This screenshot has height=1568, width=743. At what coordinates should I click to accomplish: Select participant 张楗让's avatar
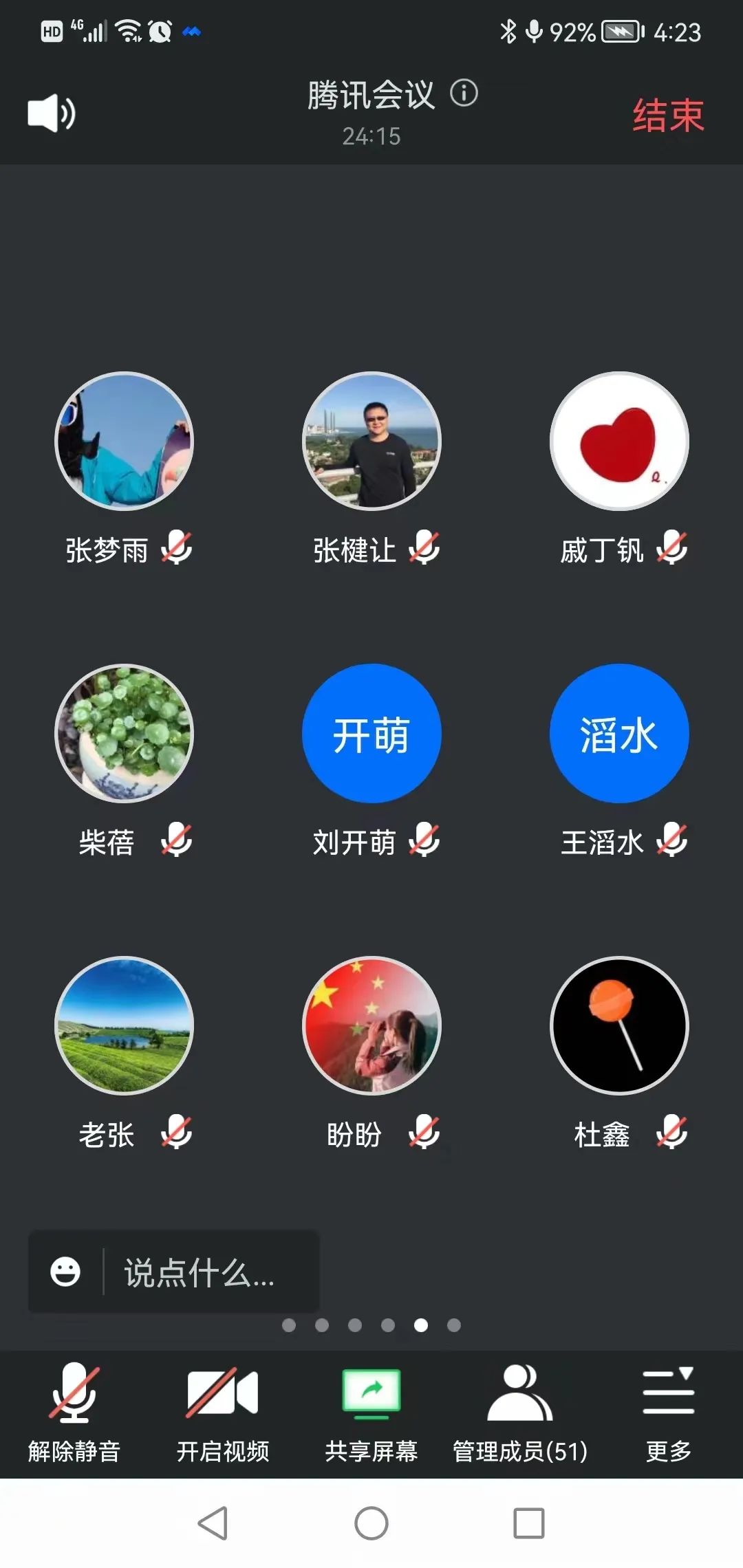point(371,442)
